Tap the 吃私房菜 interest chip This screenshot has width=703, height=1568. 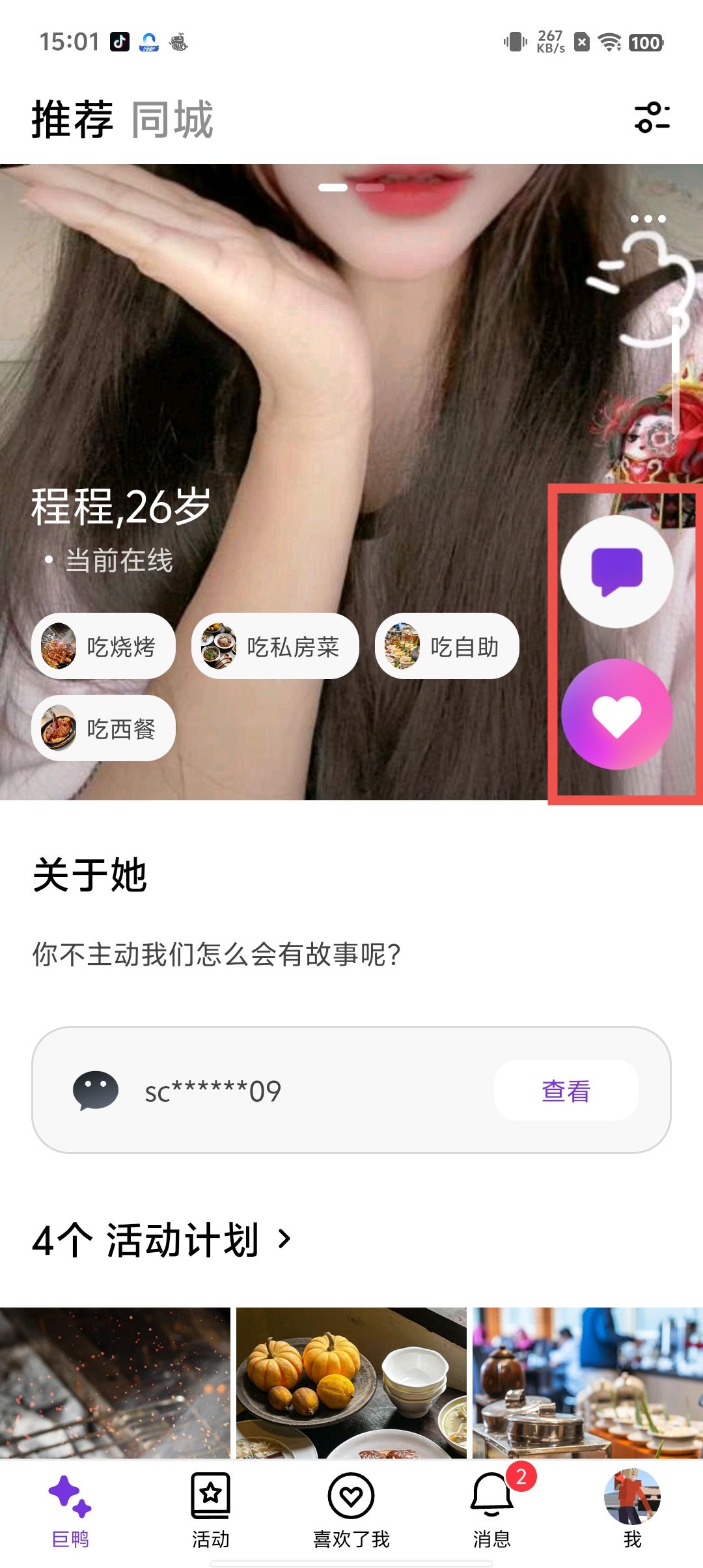point(275,647)
